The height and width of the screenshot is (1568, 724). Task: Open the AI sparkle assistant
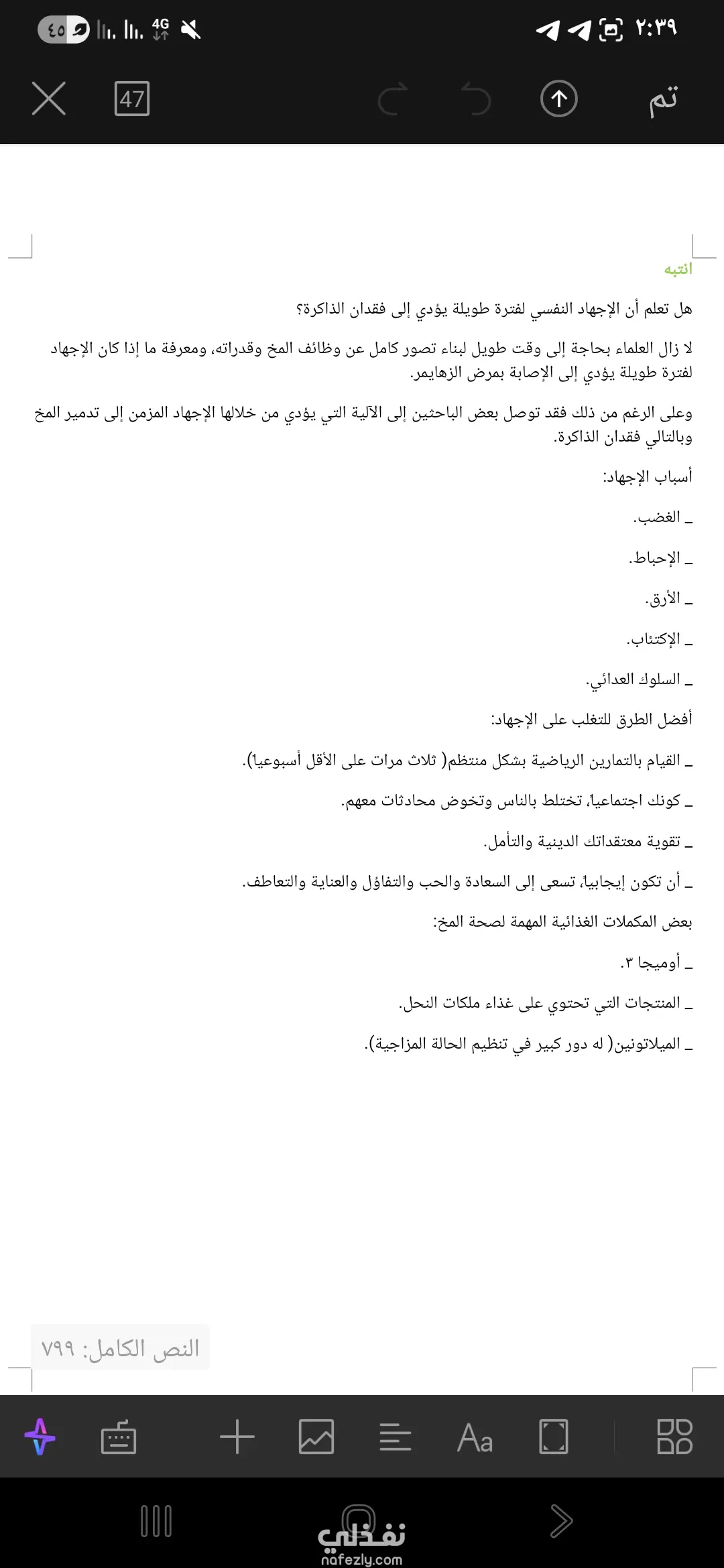coord(40,1437)
